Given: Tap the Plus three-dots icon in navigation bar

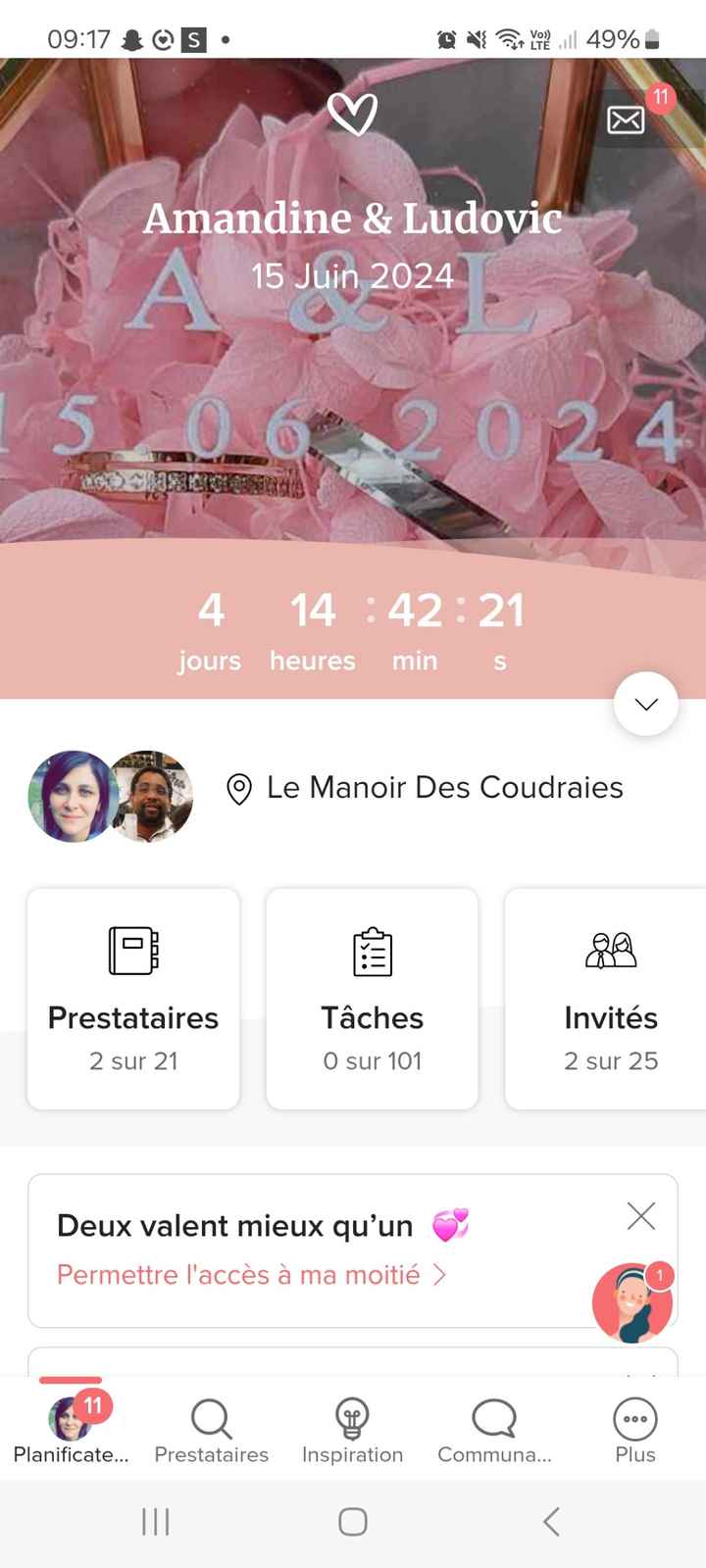Looking at the screenshot, I should [634, 1418].
